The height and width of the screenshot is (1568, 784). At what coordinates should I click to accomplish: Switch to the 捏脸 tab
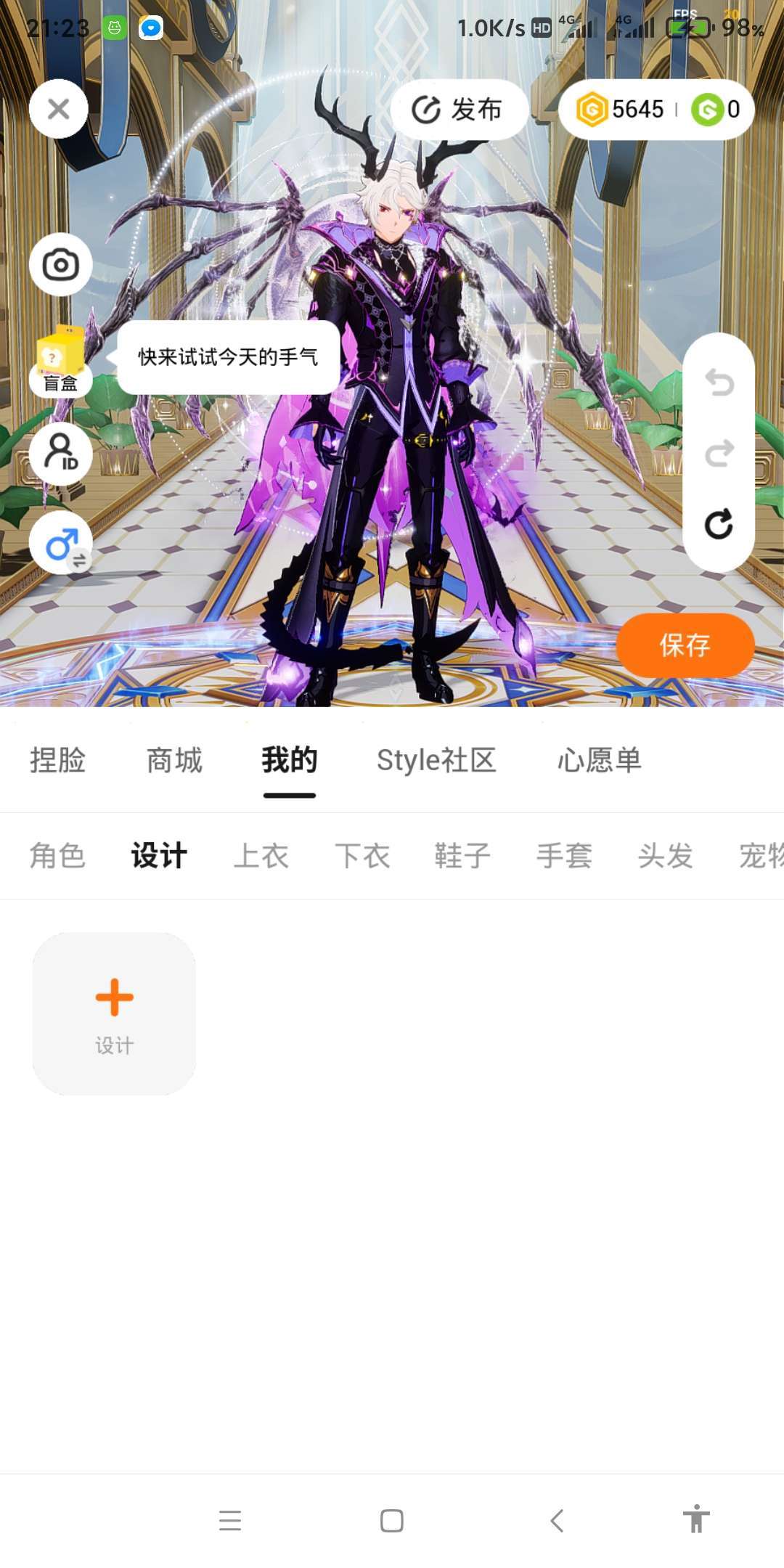[58, 761]
